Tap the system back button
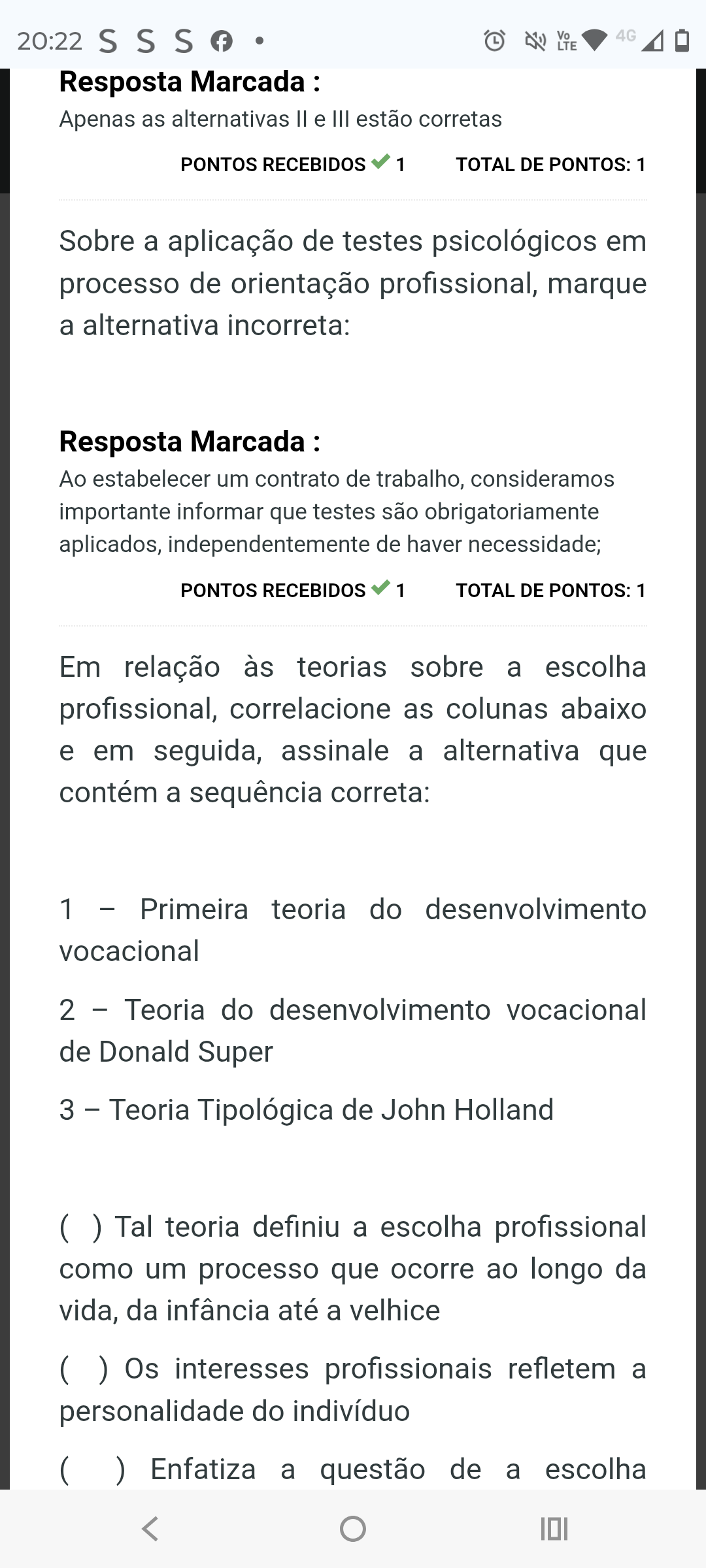The image size is (706, 1568). (x=150, y=1529)
